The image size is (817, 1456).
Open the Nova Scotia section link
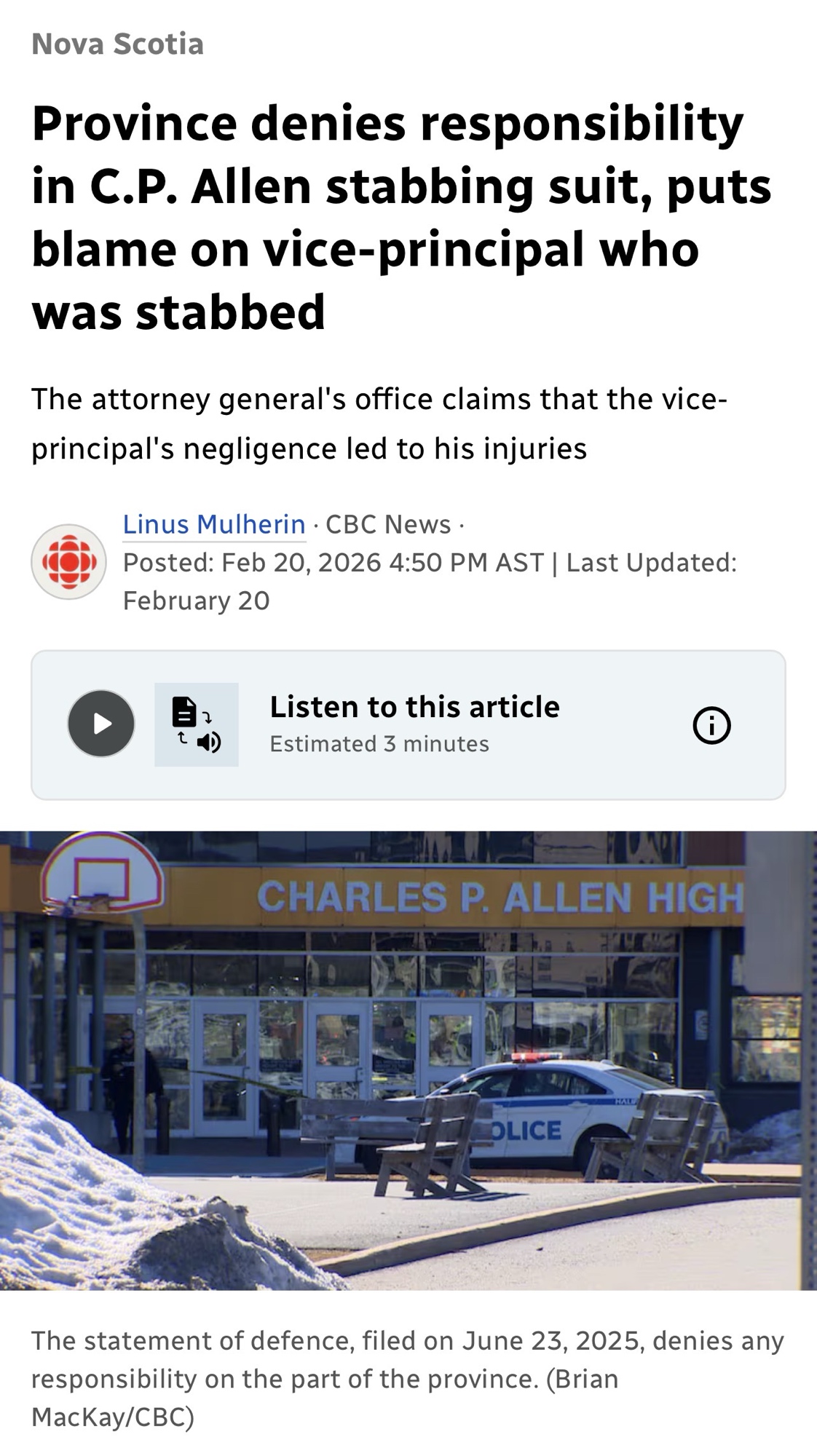point(117,44)
